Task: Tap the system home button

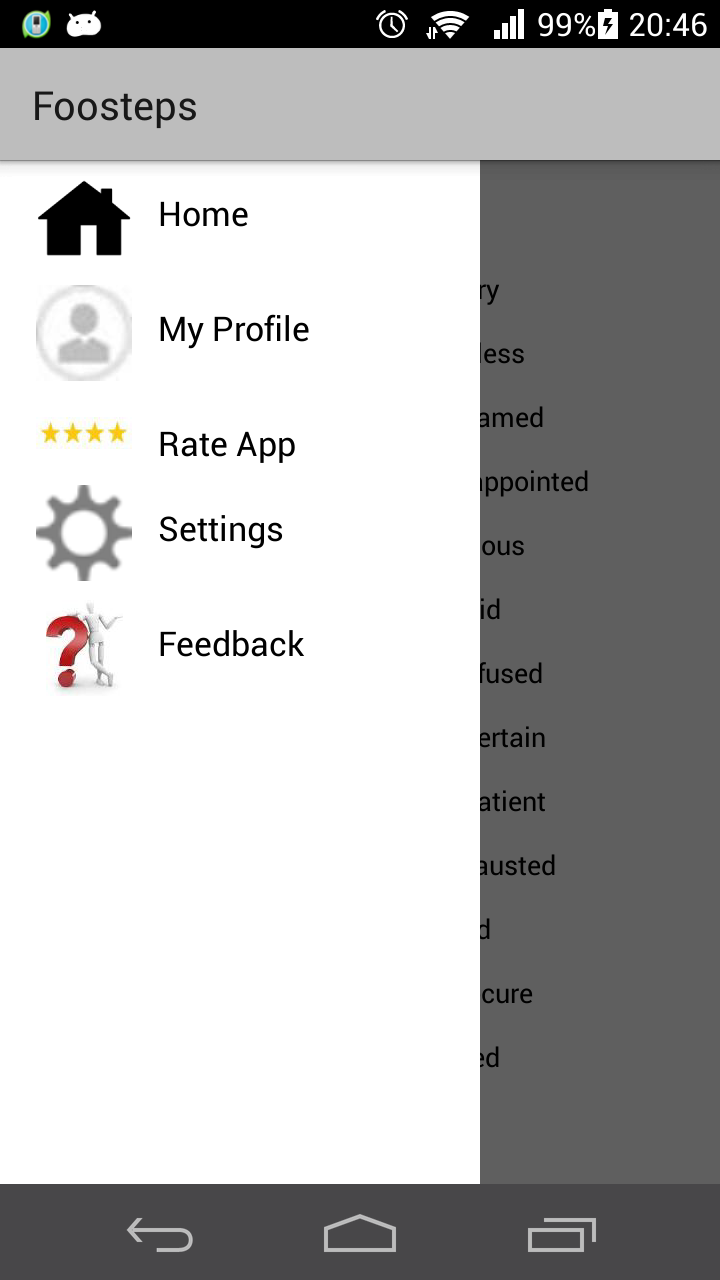Action: coord(360,1234)
